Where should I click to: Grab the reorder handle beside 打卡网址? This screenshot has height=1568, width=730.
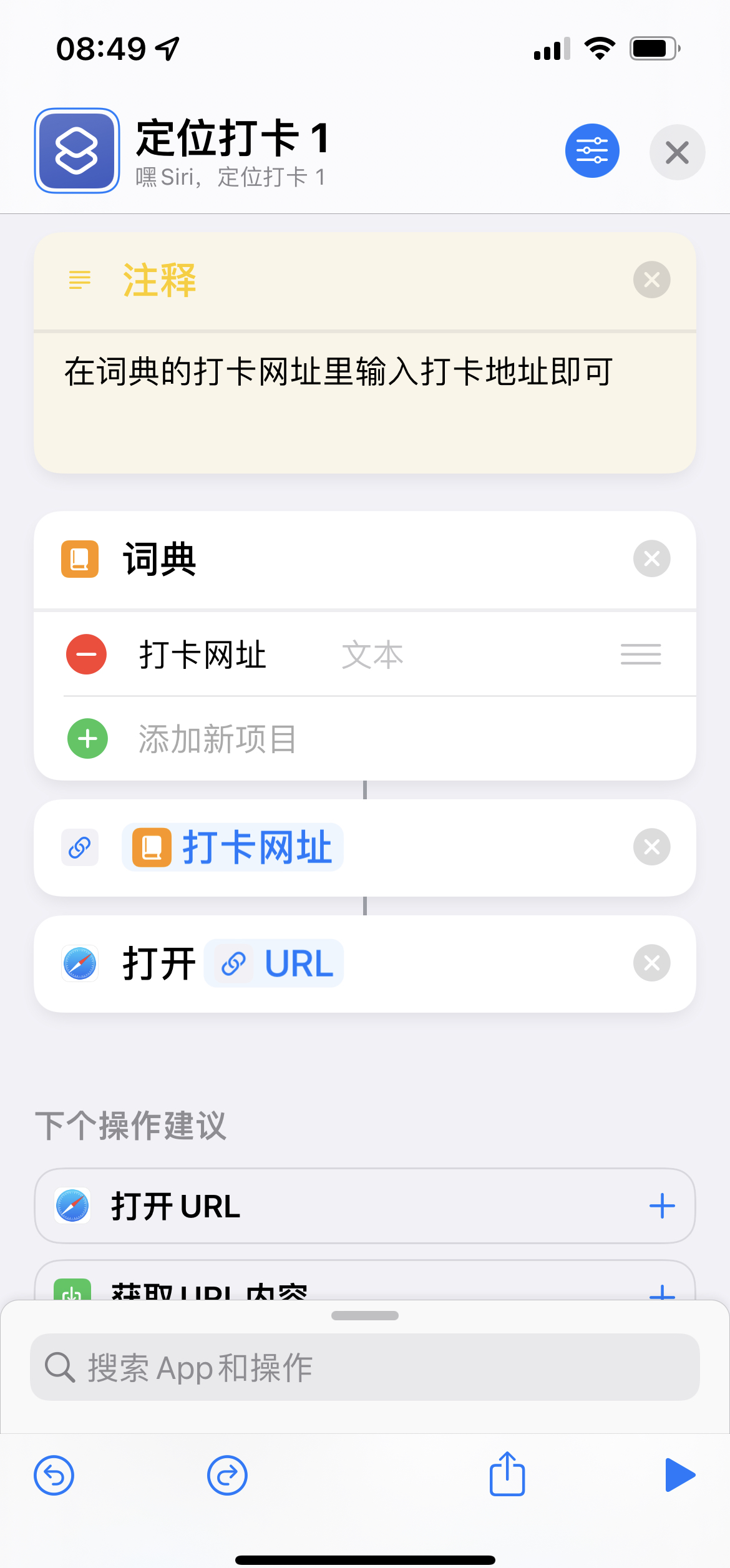coord(641,654)
